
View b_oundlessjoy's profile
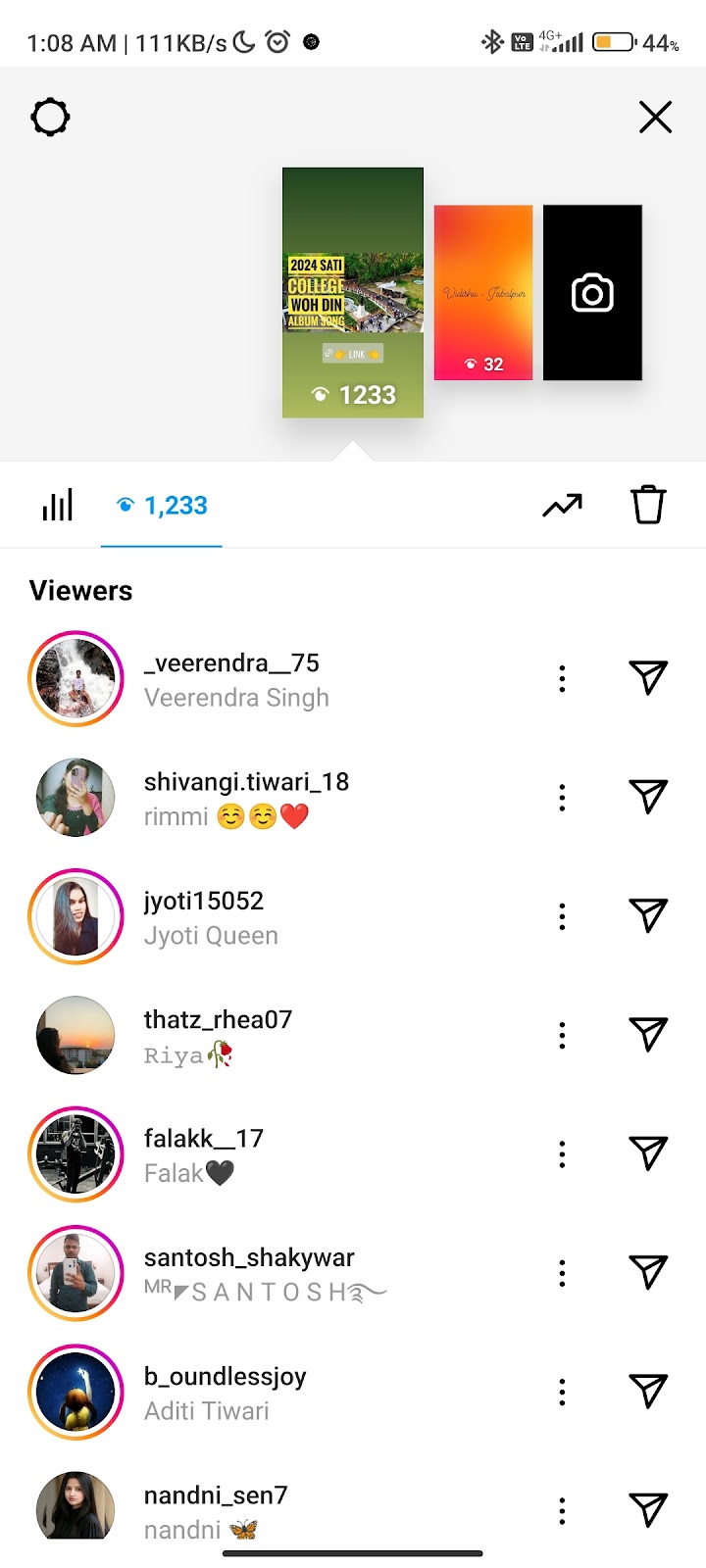pyautogui.click(x=226, y=1392)
